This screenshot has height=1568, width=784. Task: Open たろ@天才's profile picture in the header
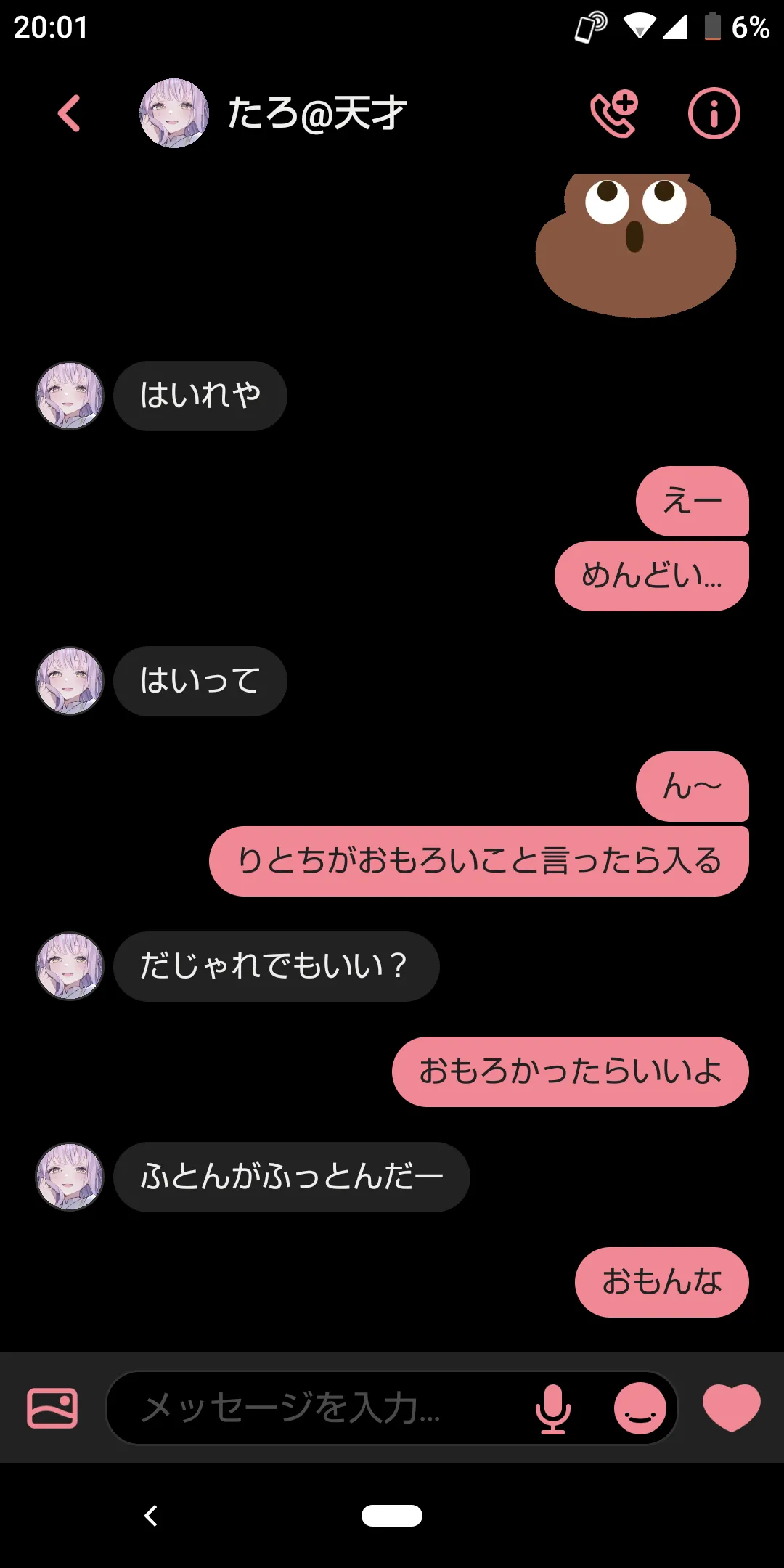[x=174, y=114]
